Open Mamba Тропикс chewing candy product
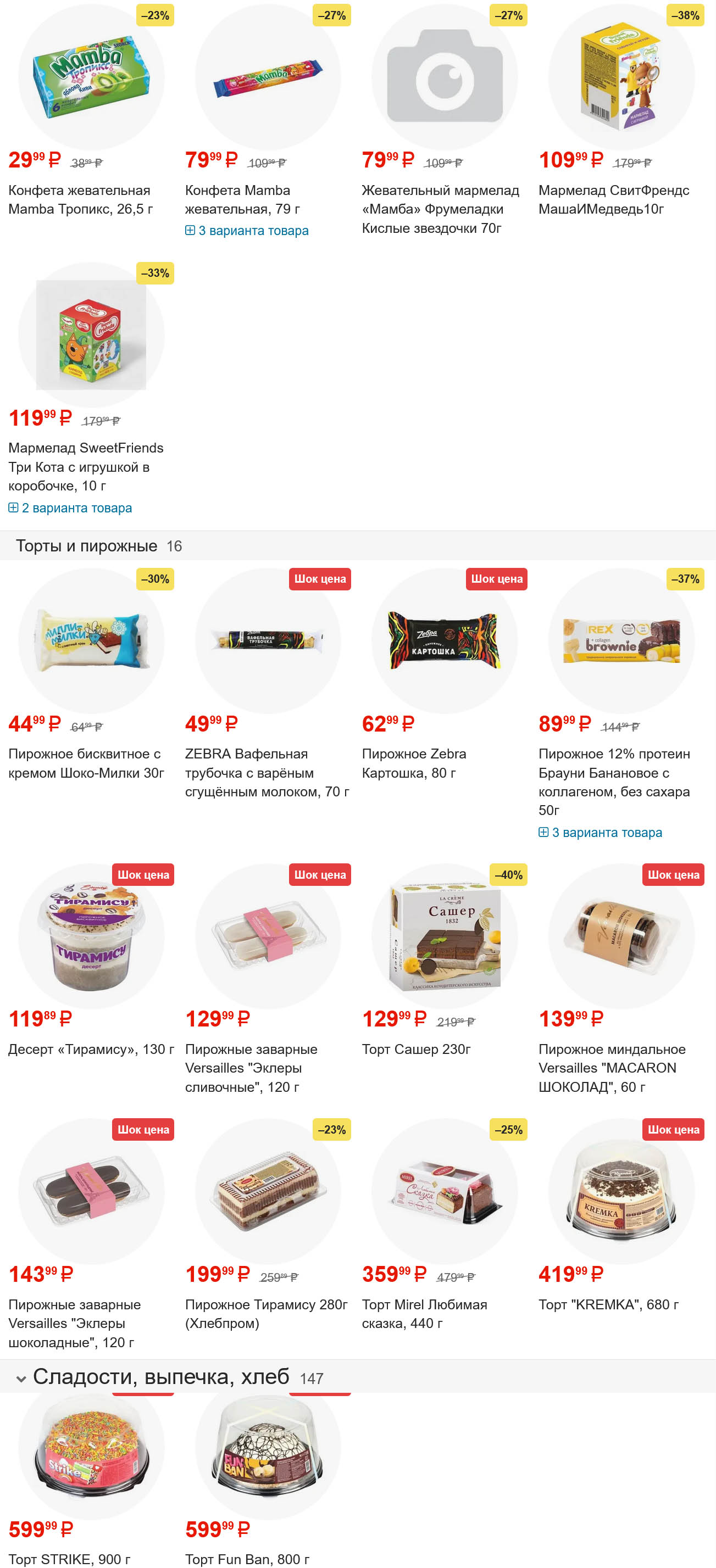 coord(80,200)
